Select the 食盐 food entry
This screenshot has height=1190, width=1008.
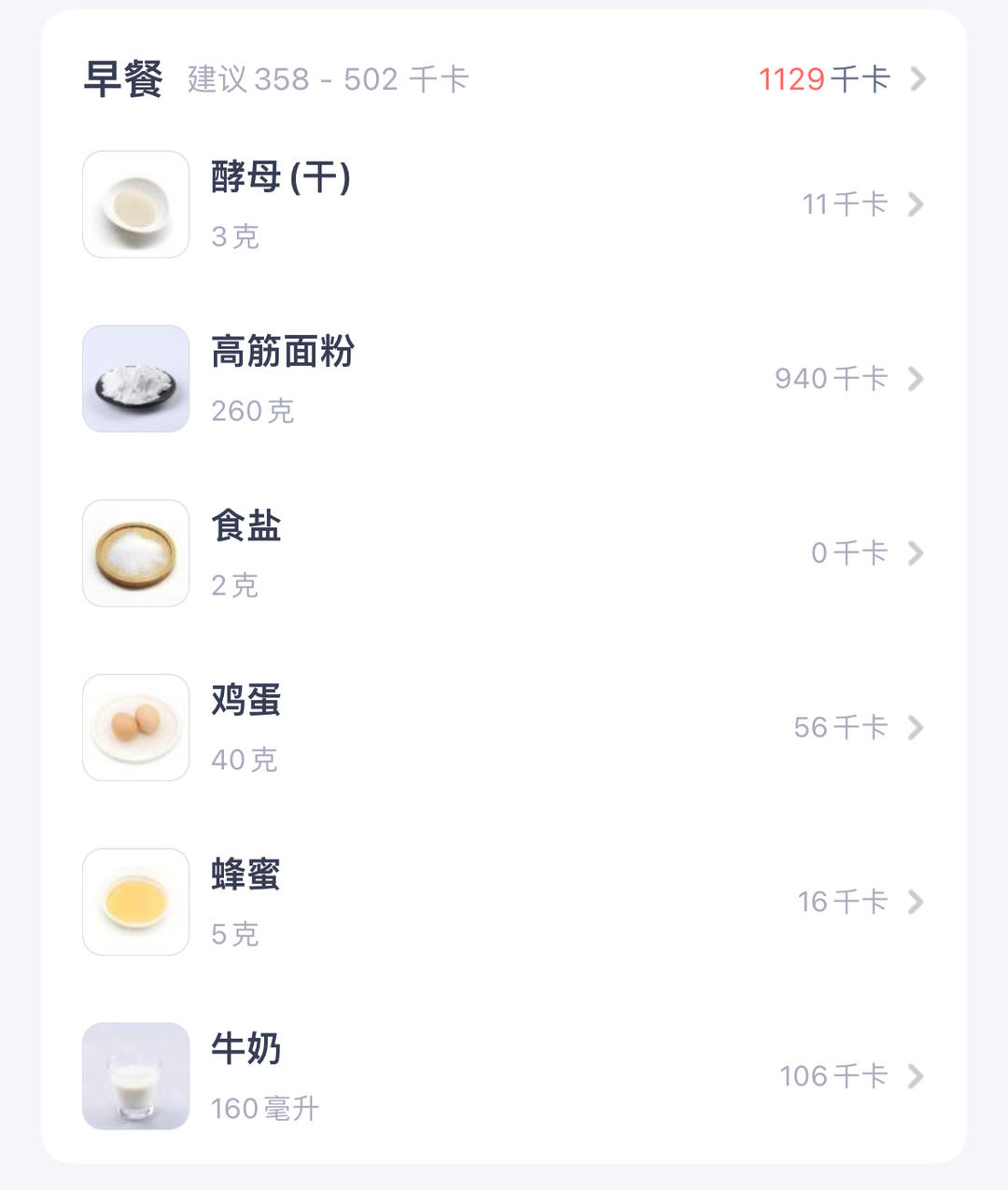[504, 553]
